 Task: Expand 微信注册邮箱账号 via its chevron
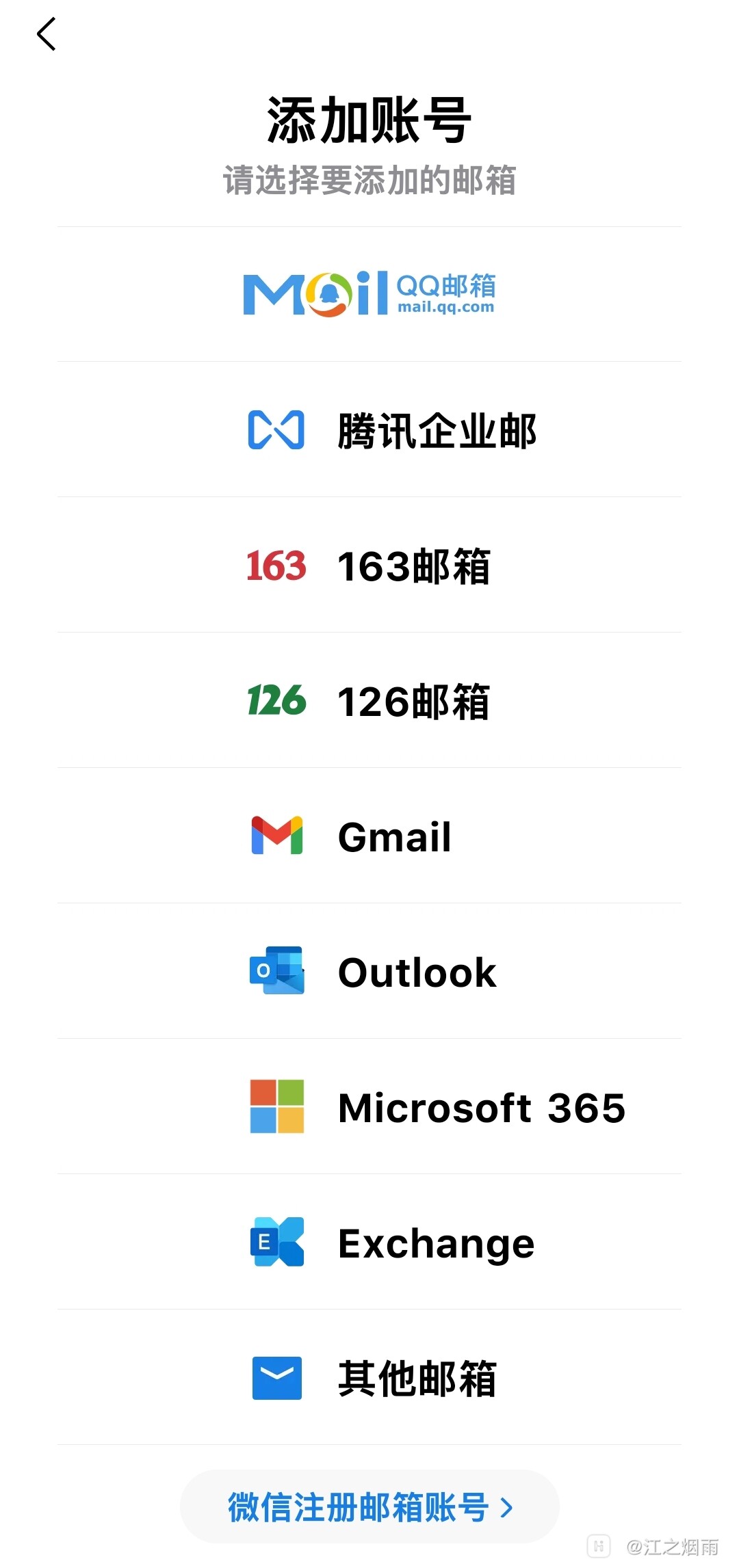coord(506,1508)
